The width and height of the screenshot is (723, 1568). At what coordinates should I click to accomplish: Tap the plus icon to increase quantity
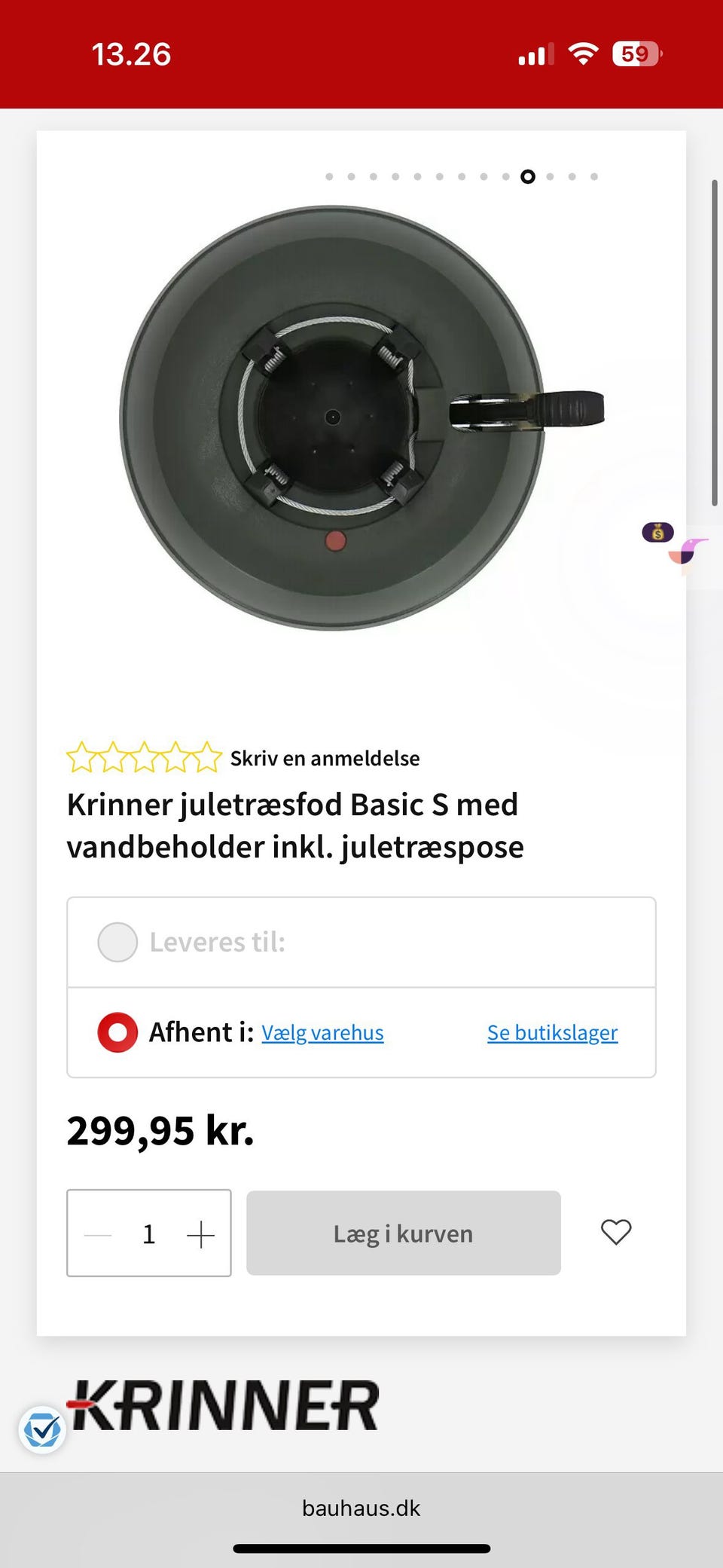pos(200,1233)
